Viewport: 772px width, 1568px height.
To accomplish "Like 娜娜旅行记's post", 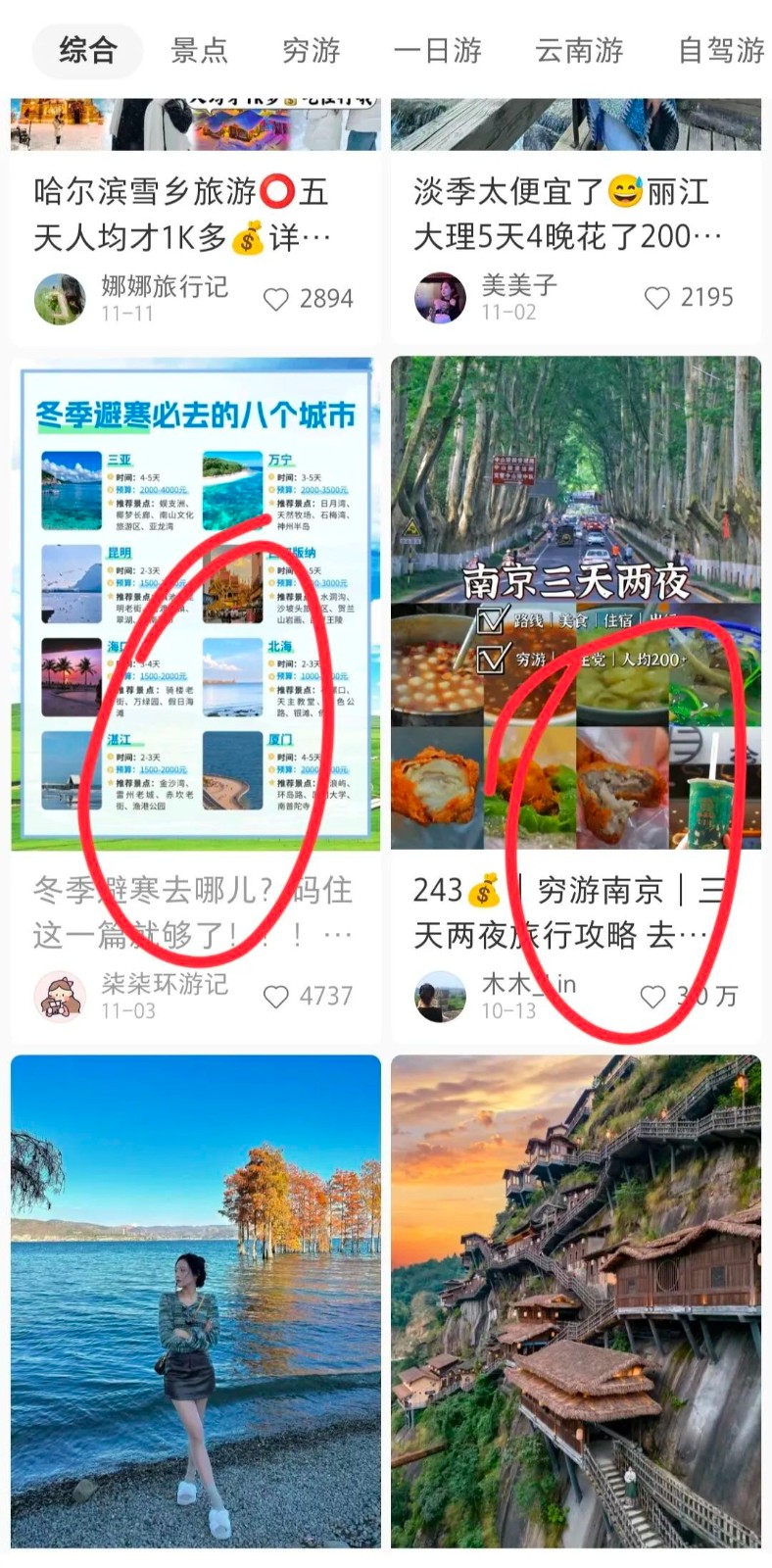I will [x=276, y=299].
